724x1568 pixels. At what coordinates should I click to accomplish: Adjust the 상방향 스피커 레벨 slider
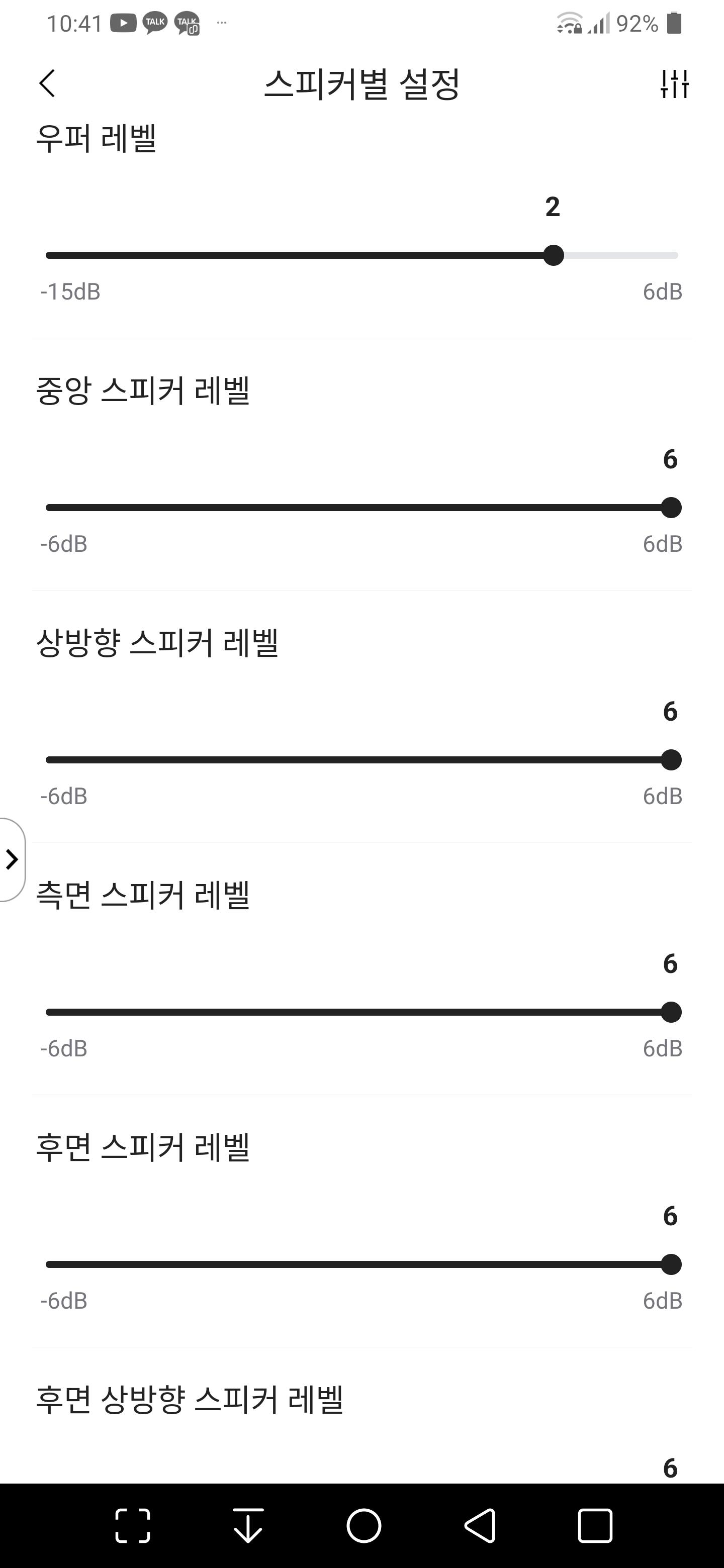(670, 760)
